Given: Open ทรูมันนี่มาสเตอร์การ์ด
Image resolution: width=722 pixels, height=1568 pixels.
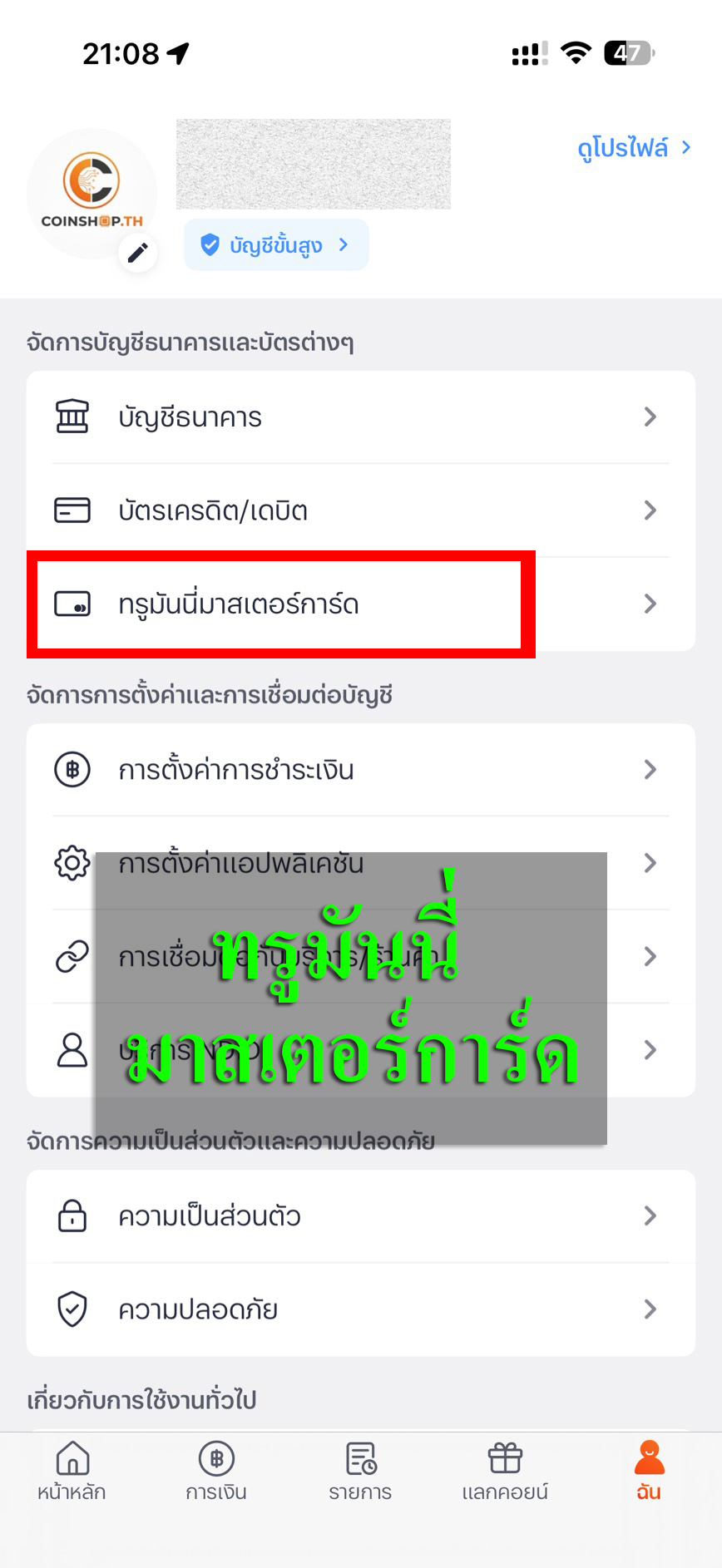Looking at the screenshot, I should coord(360,604).
